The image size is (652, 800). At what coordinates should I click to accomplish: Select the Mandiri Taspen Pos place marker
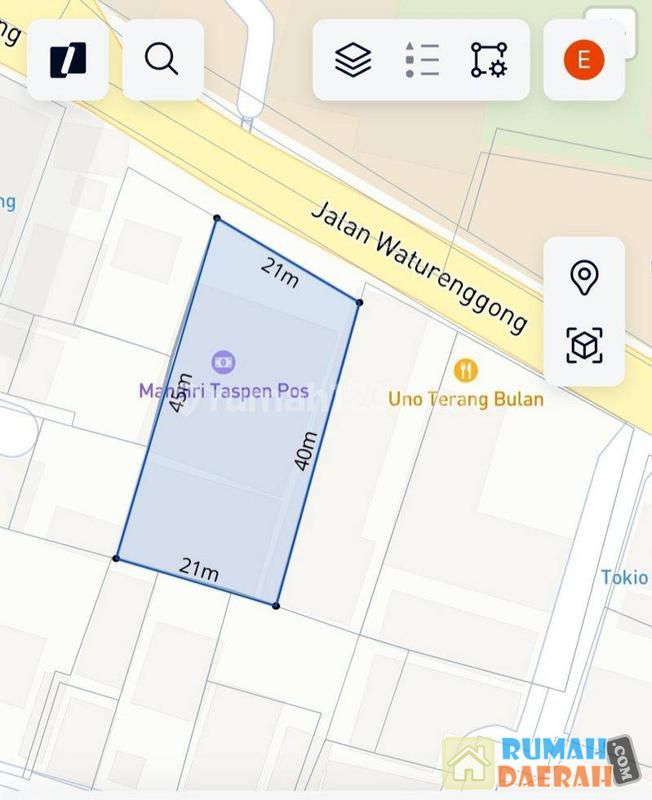(224, 361)
